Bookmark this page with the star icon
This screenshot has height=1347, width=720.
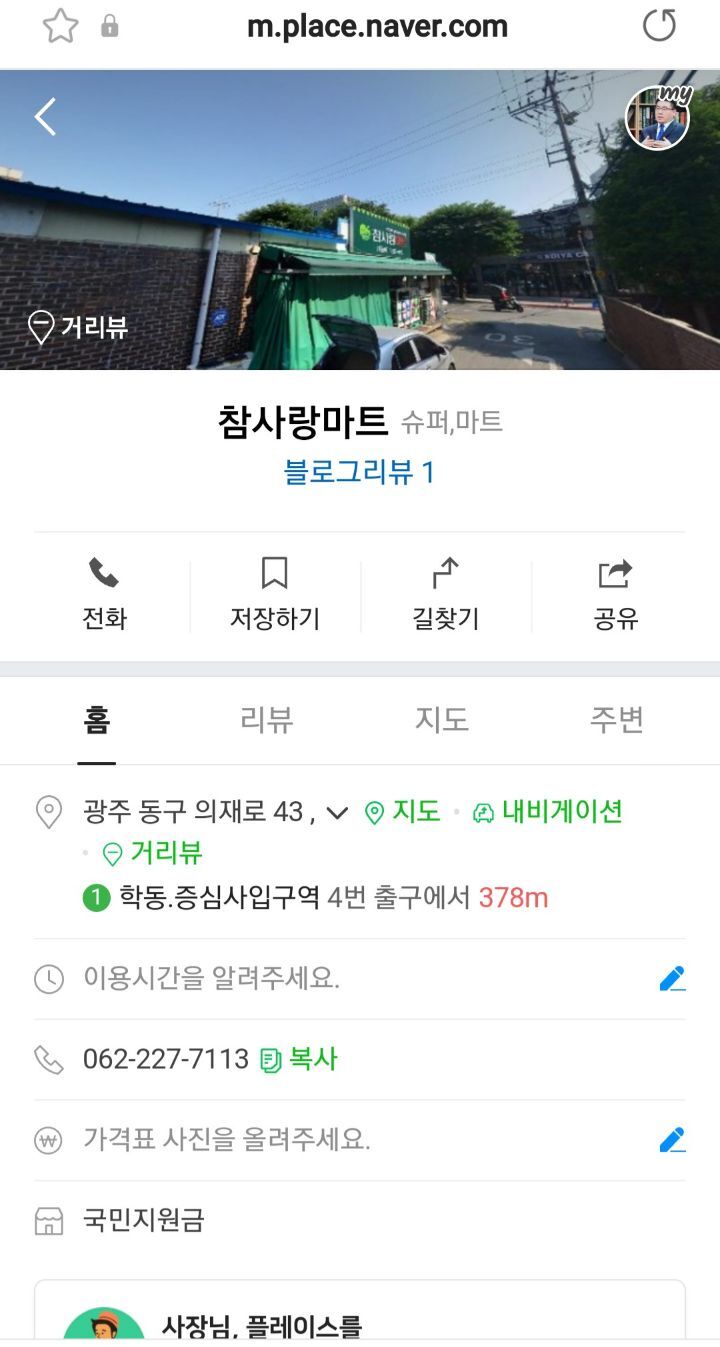pyautogui.click(x=60, y=27)
